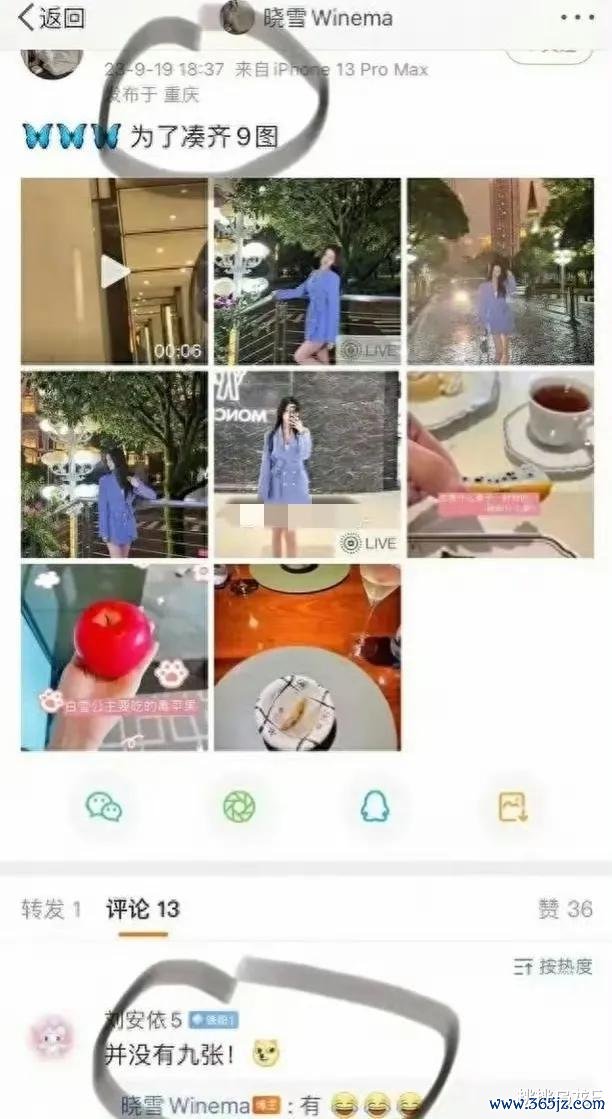Select the 评论 13 tab
612x1119 pixels.
pyautogui.click(x=143, y=908)
